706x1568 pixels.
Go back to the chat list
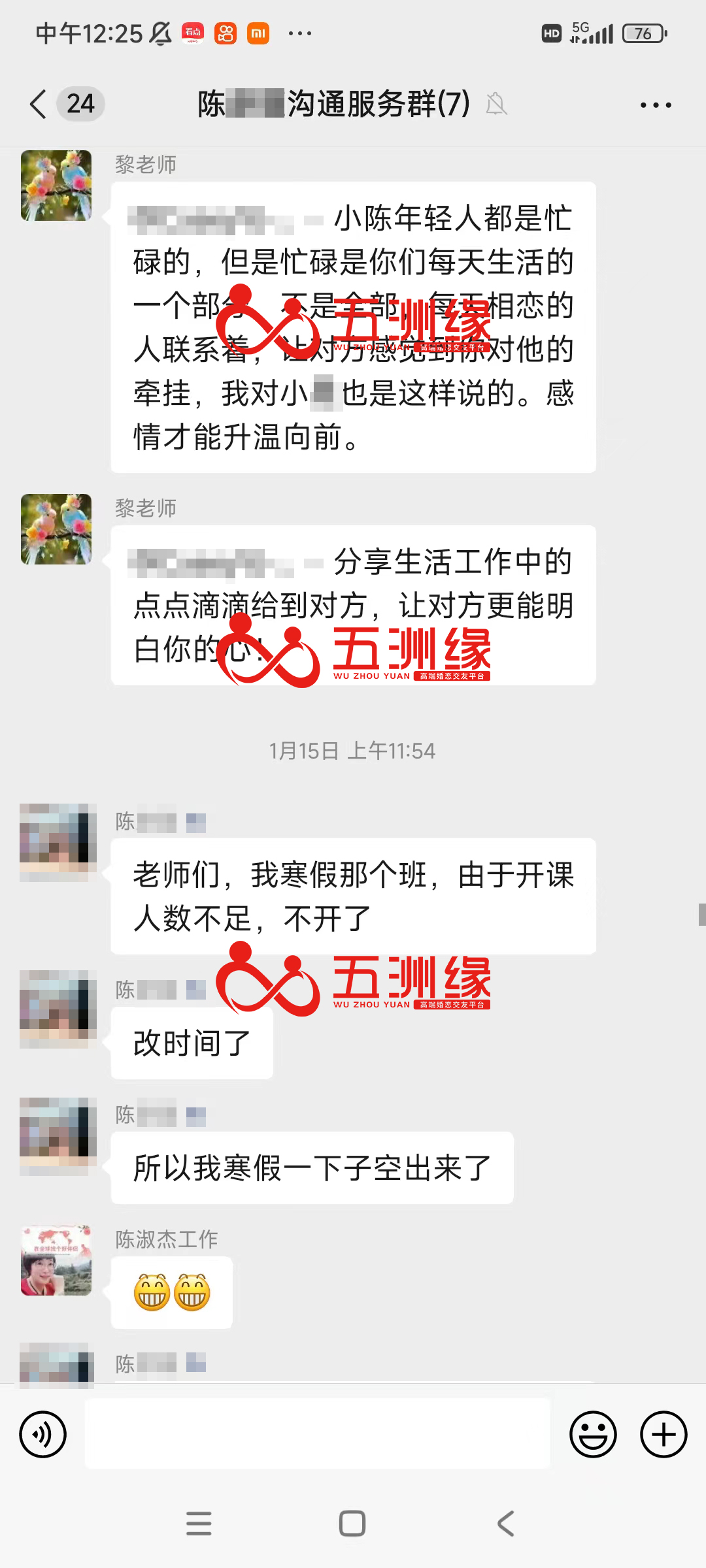[39, 105]
